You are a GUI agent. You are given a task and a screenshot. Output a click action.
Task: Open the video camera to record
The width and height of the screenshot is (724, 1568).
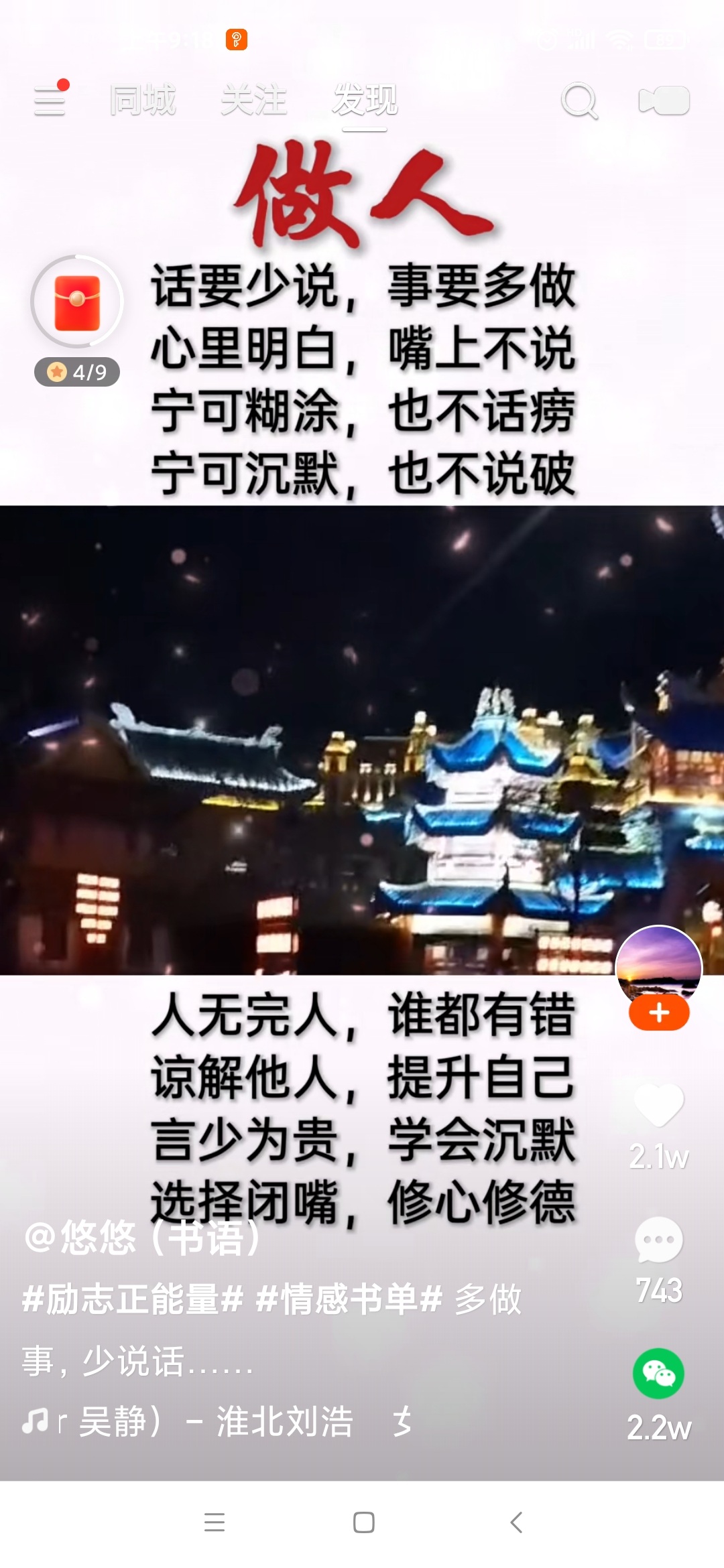[x=664, y=101]
